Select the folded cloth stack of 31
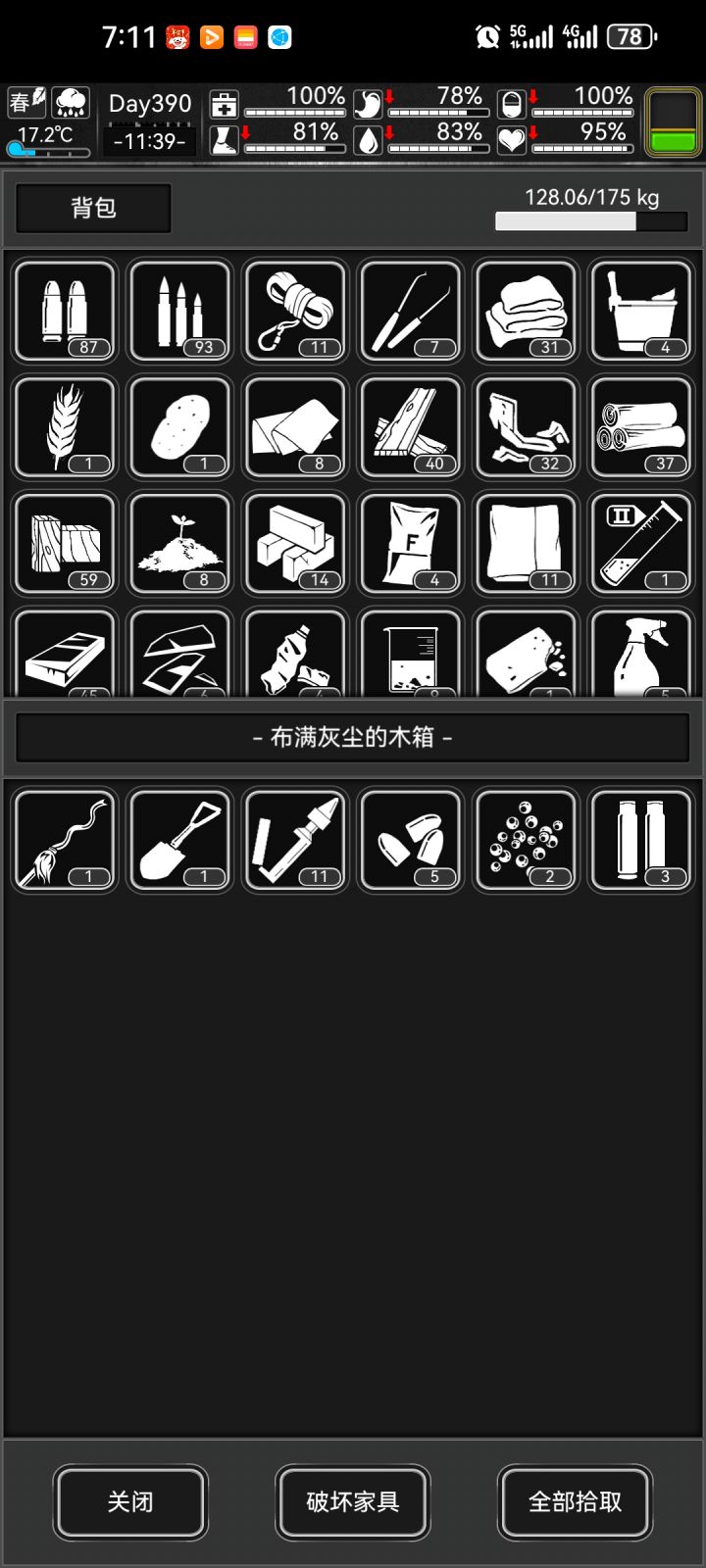Screen dimensions: 706x1568 (527, 312)
